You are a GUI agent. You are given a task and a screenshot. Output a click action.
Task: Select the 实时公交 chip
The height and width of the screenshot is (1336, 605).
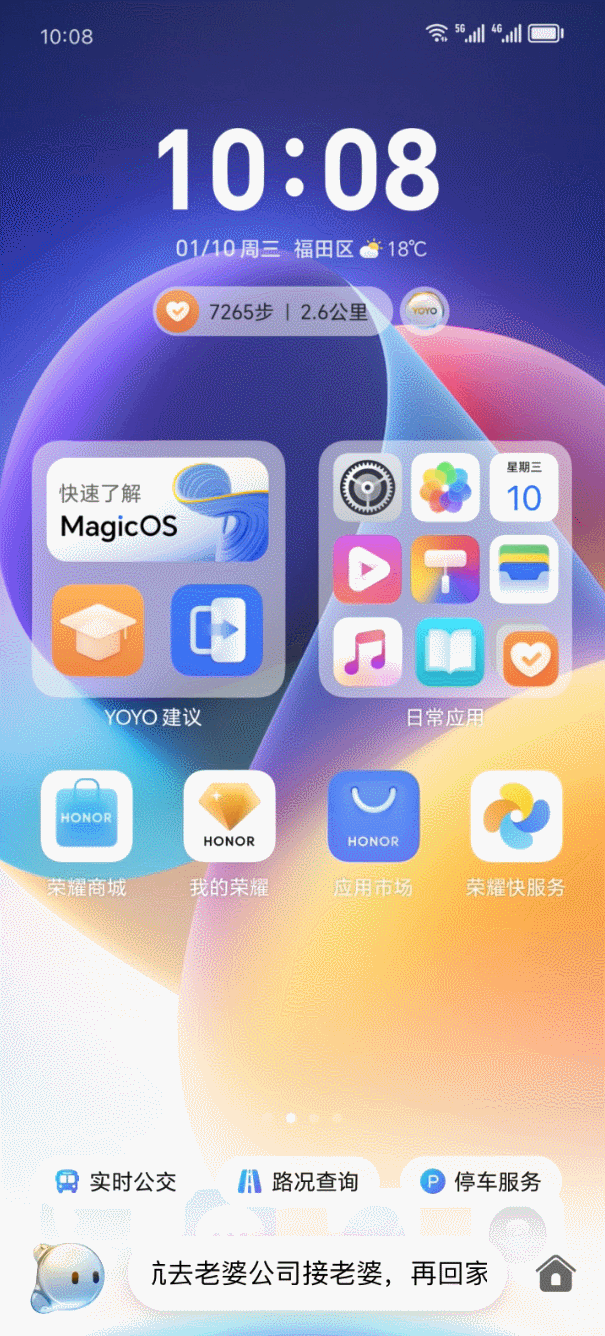(116, 1182)
